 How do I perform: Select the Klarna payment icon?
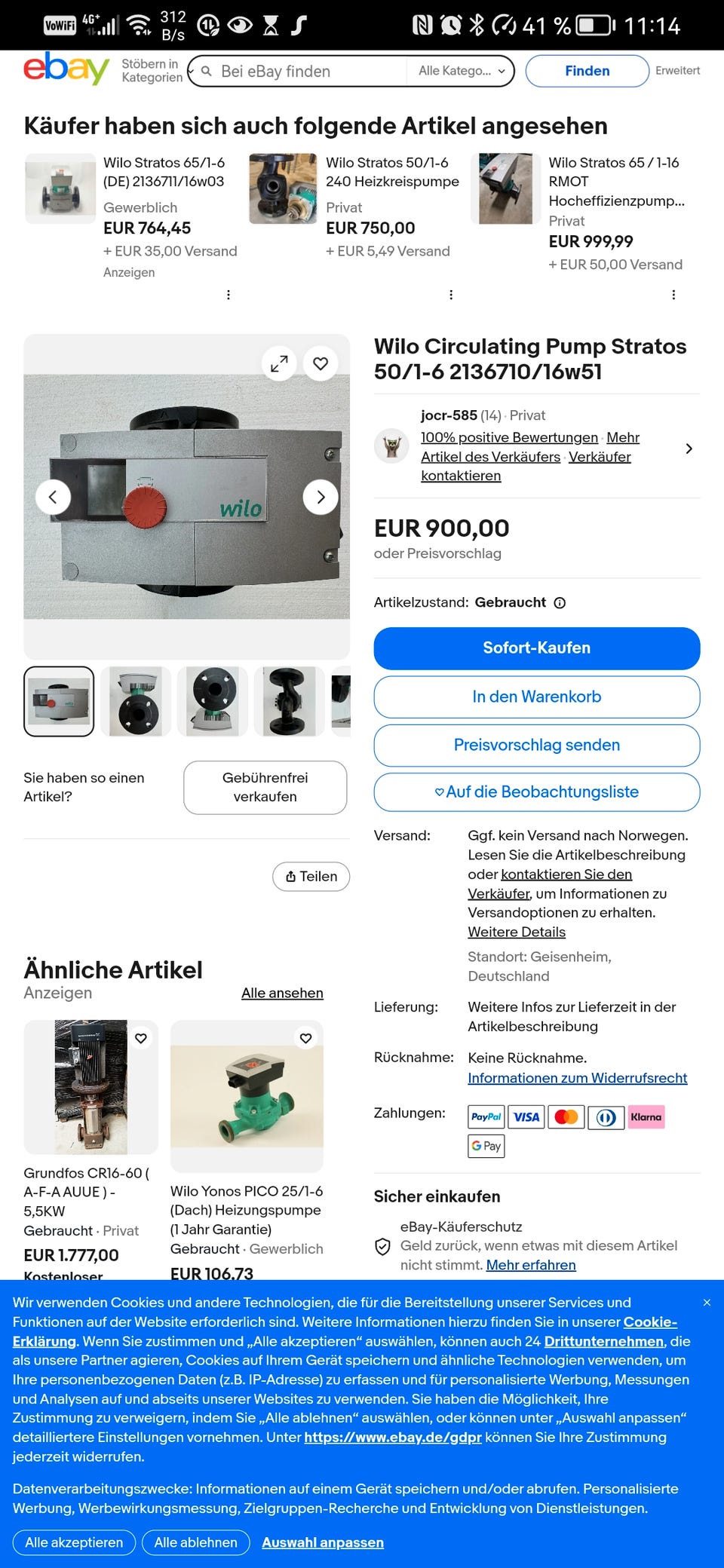(646, 1117)
